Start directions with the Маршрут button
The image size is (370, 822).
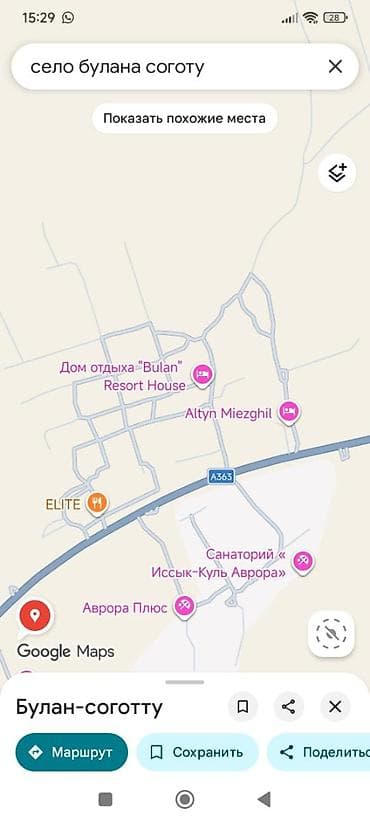pos(71,752)
